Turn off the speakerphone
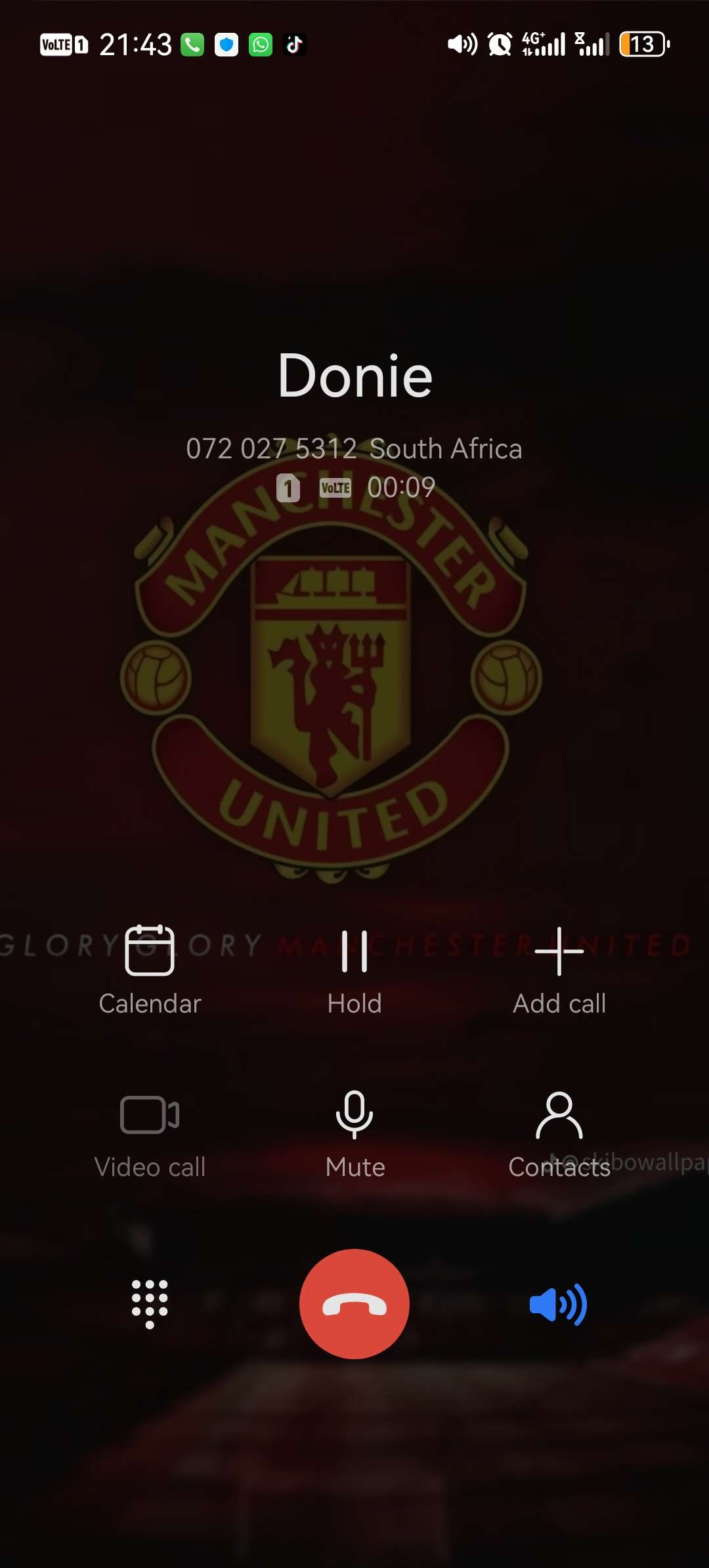This screenshot has height=1568, width=709. (x=558, y=1304)
